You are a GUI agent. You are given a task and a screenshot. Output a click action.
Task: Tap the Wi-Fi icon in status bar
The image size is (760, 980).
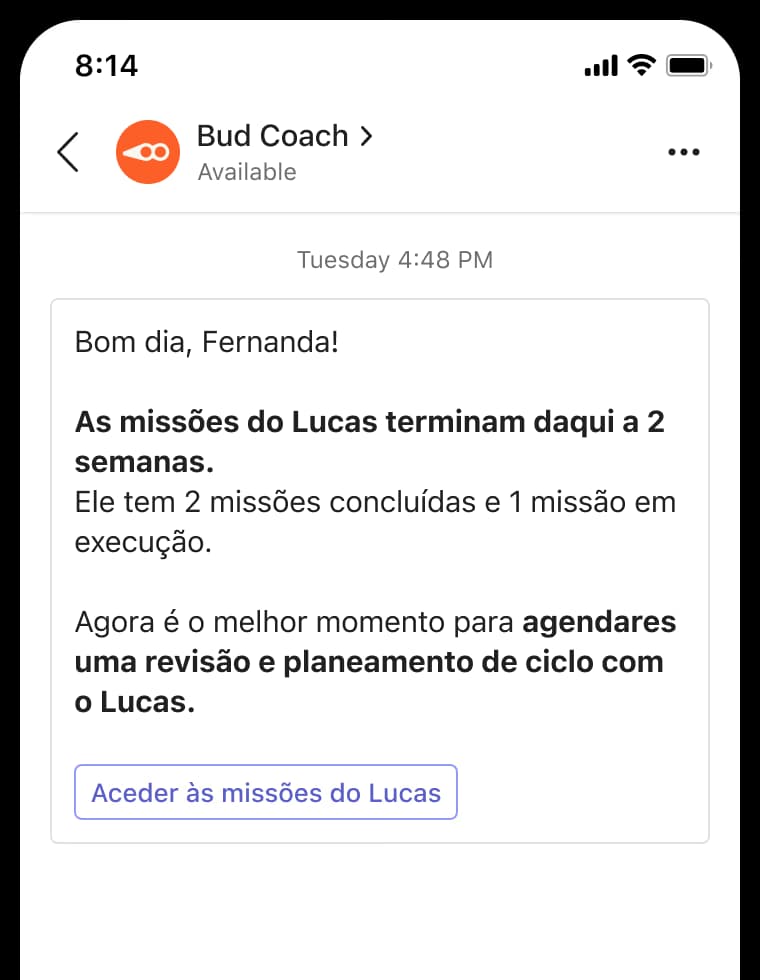click(x=640, y=64)
